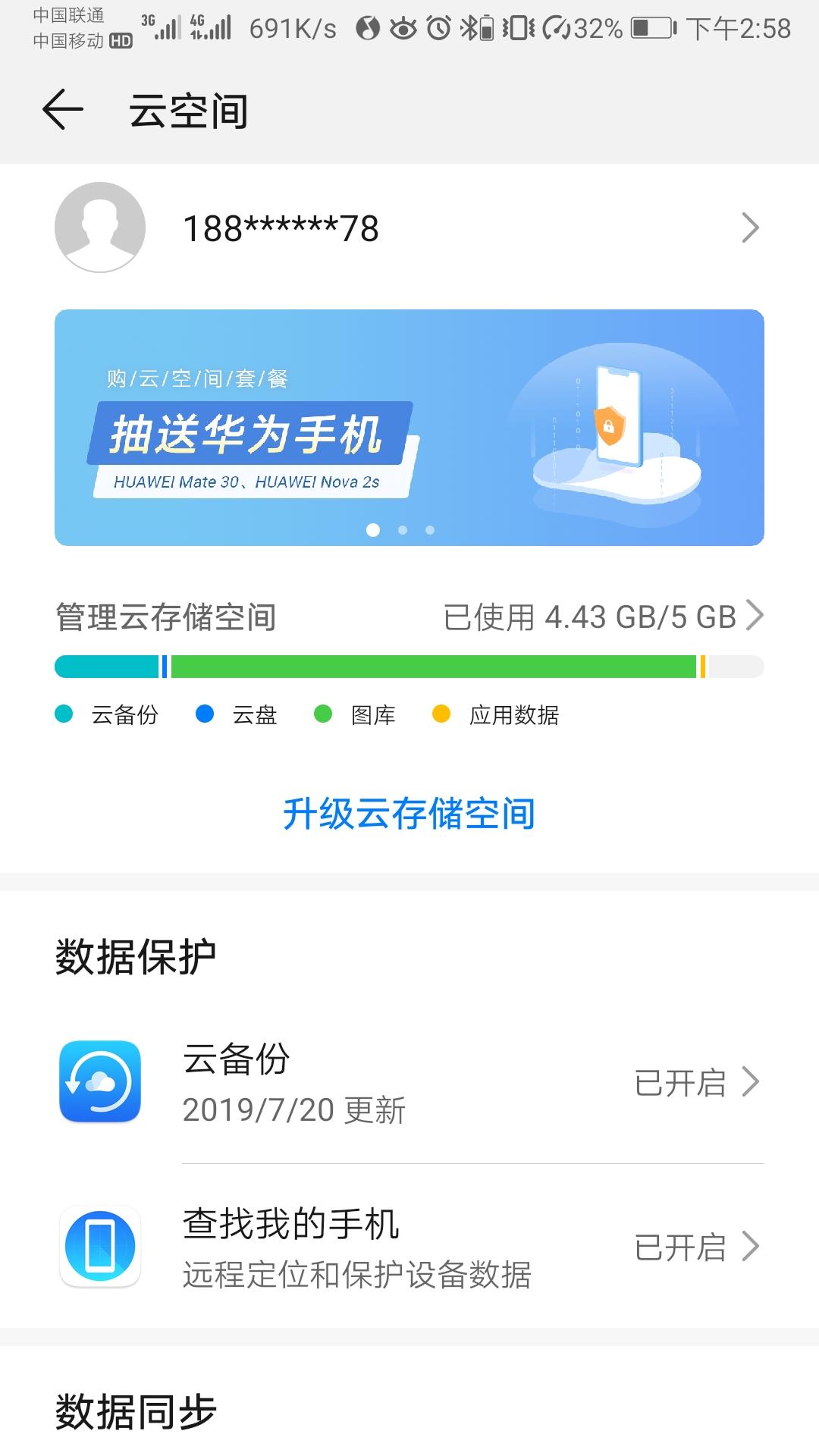Tap the 图库 legend dot

click(322, 714)
